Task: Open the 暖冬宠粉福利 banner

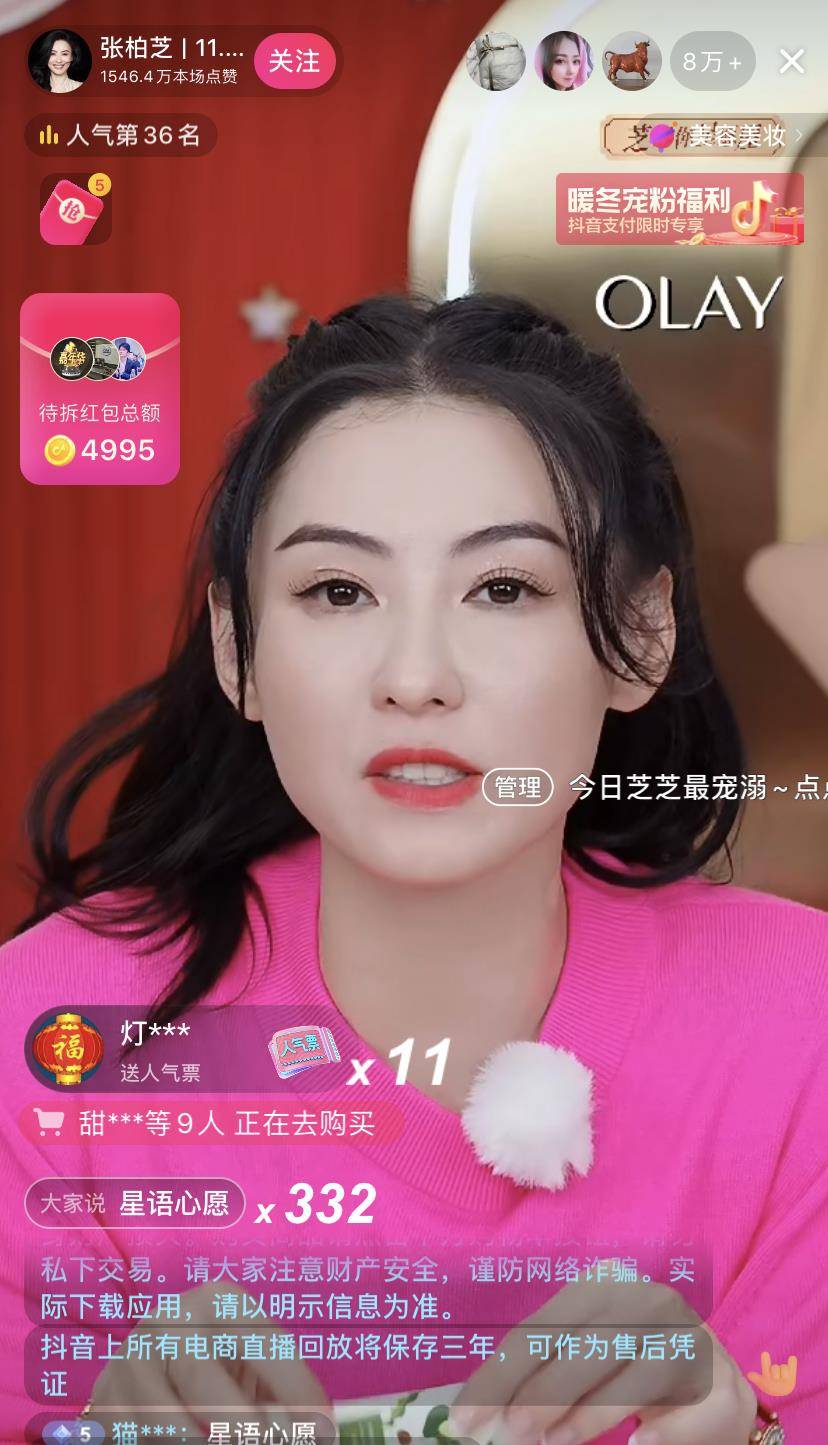Action: pyautogui.click(x=679, y=209)
